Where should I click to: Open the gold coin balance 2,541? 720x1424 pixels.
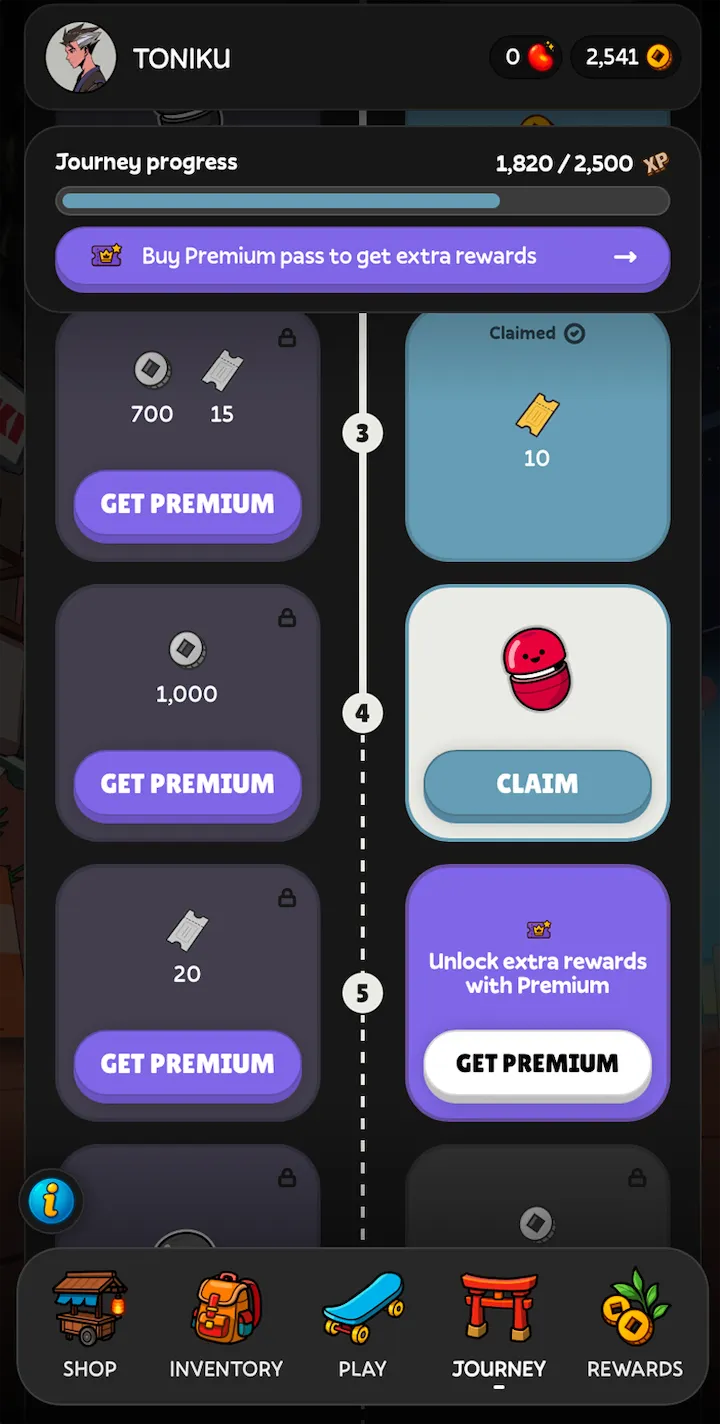[x=626, y=57]
